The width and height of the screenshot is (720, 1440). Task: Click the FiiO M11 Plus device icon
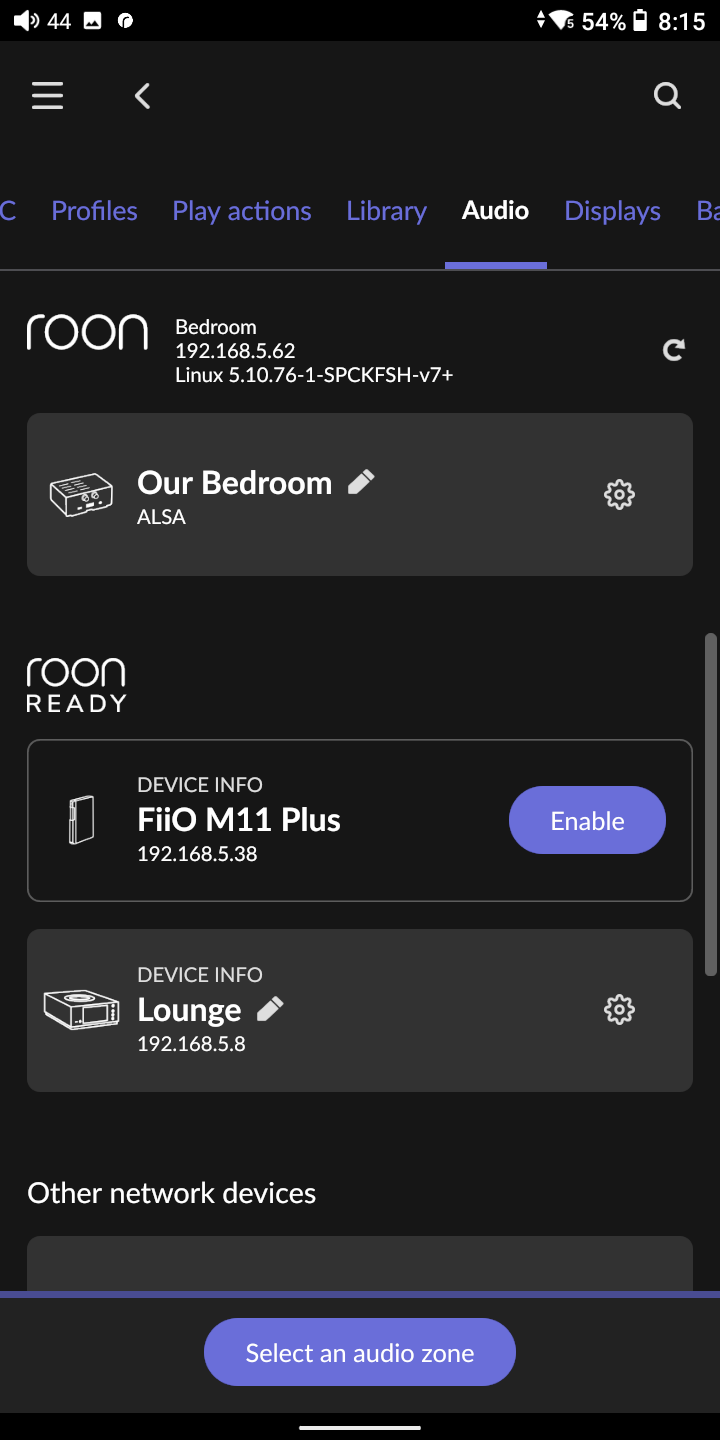click(x=81, y=820)
